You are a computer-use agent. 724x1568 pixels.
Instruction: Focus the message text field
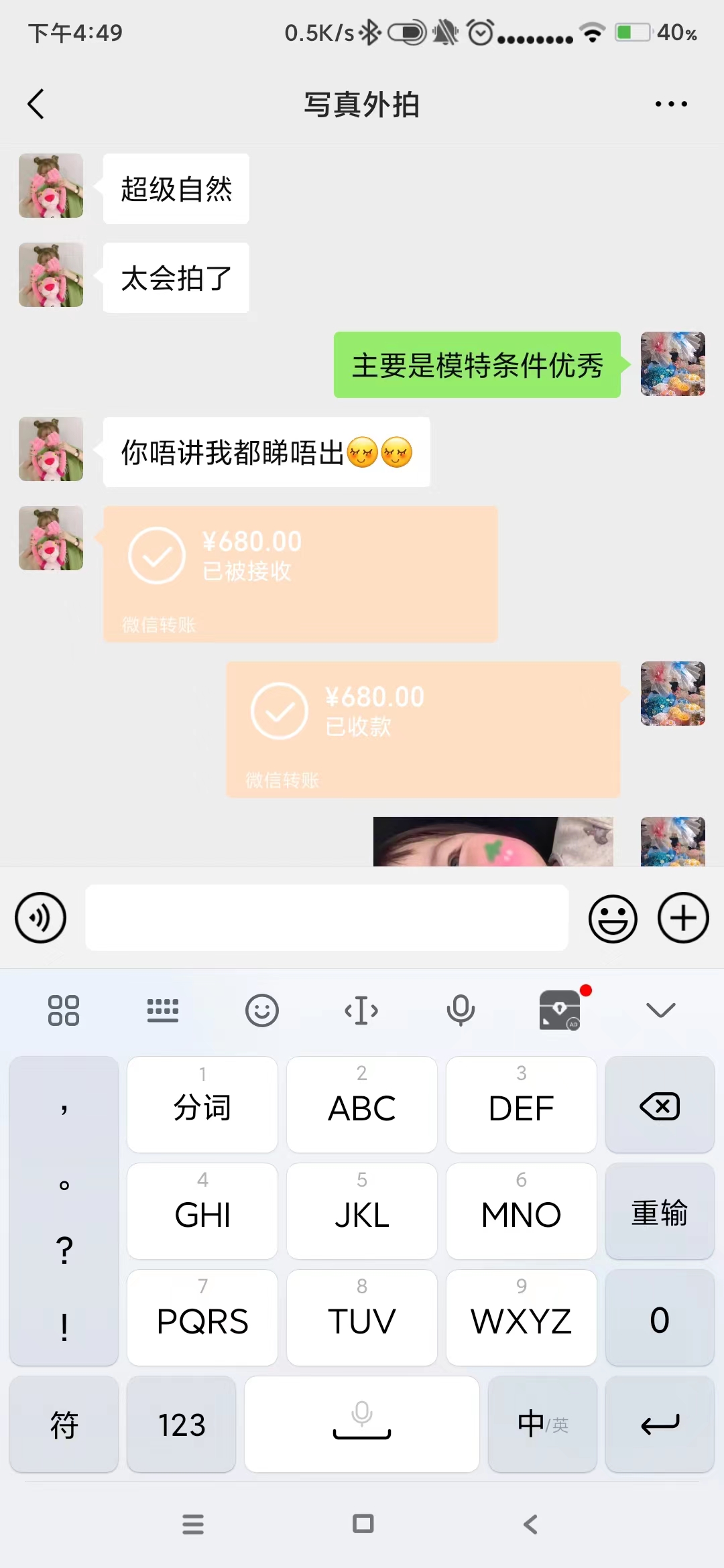click(x=326, y=917)
